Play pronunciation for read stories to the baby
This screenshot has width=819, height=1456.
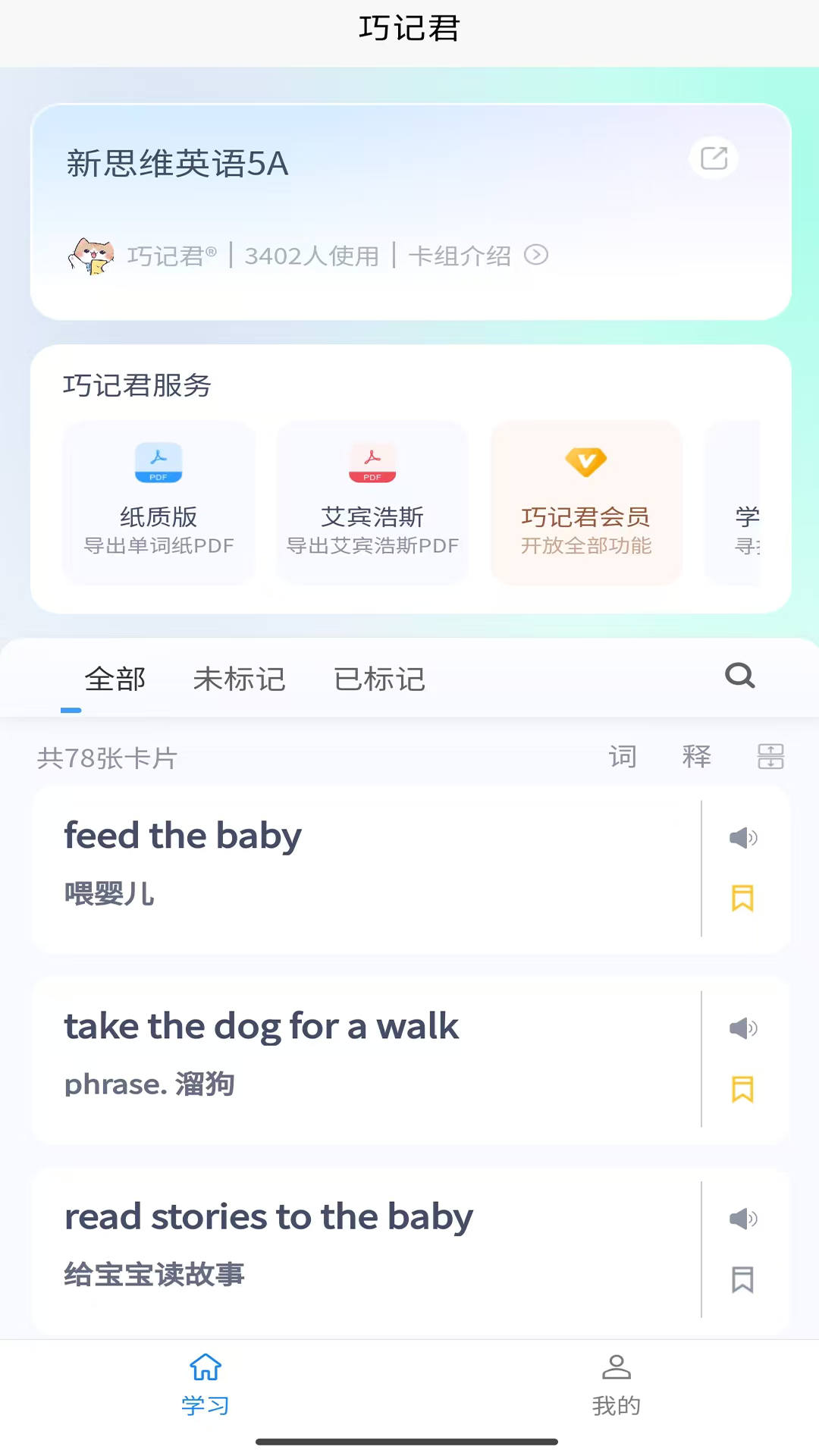click(742, 1219)
